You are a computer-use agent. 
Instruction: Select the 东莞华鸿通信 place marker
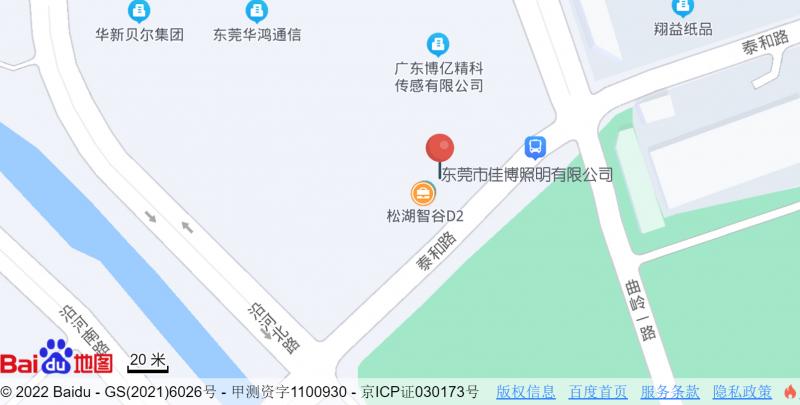click(257, 10)
